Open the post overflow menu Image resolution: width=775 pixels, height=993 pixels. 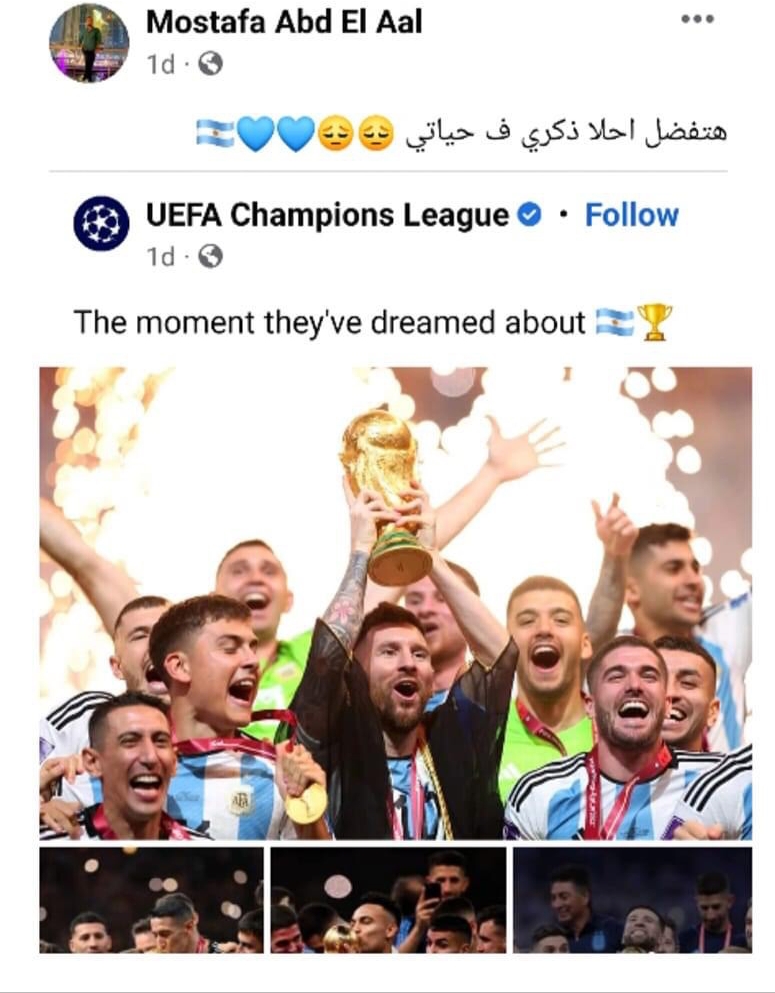697,19
